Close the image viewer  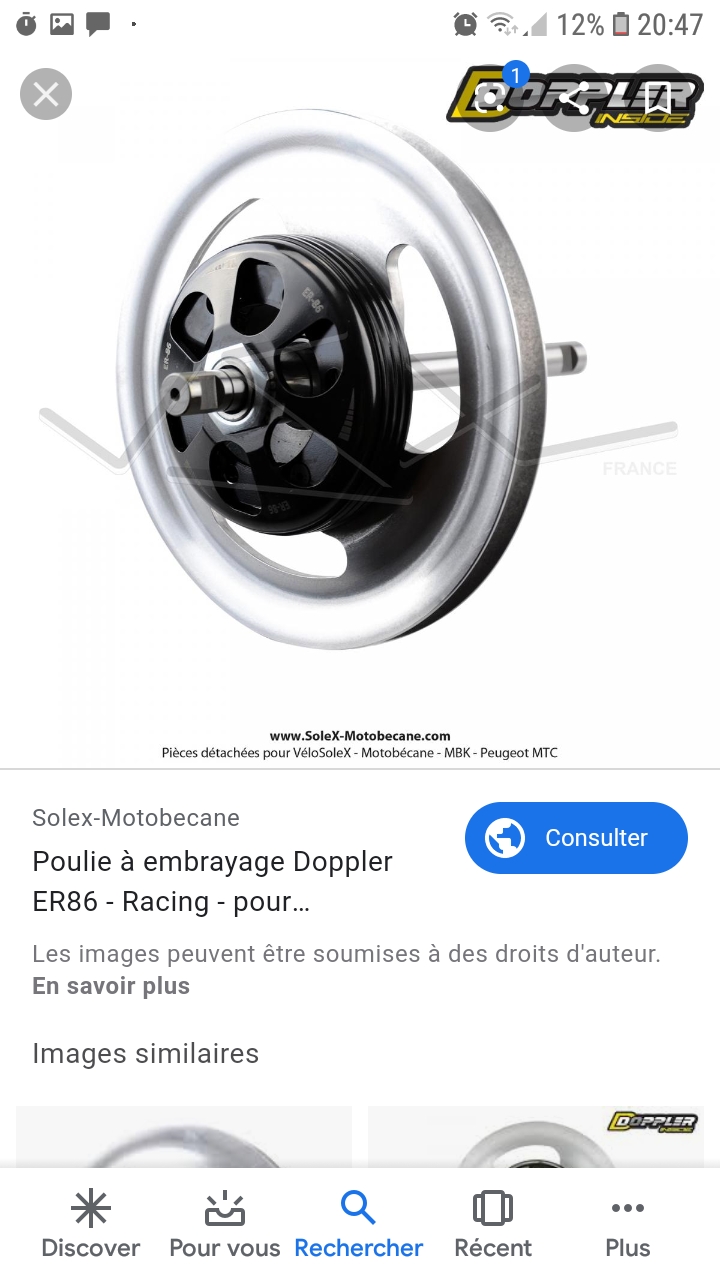coord(46,95)
